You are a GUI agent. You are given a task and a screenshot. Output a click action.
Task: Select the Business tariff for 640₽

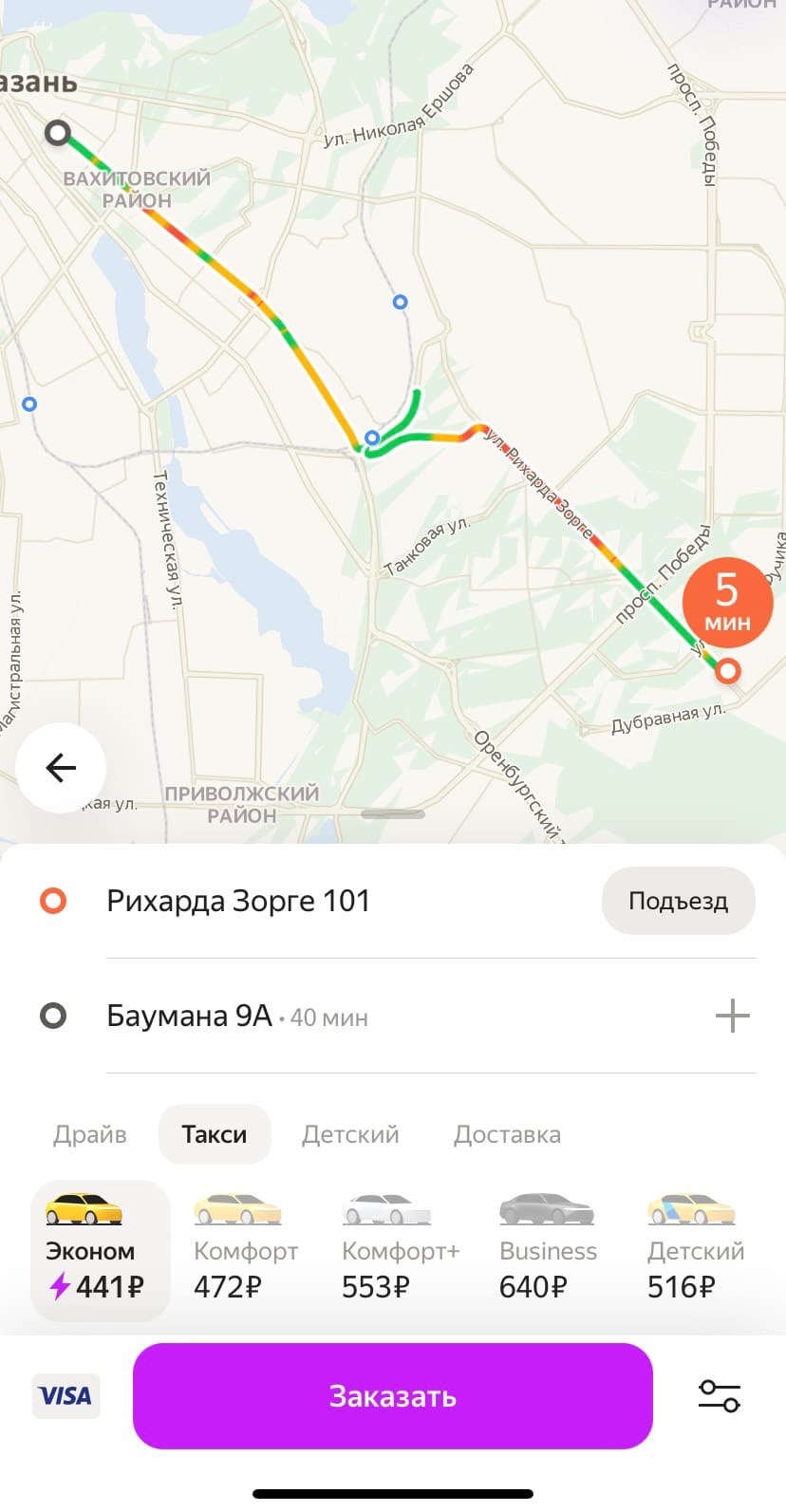548,1250
